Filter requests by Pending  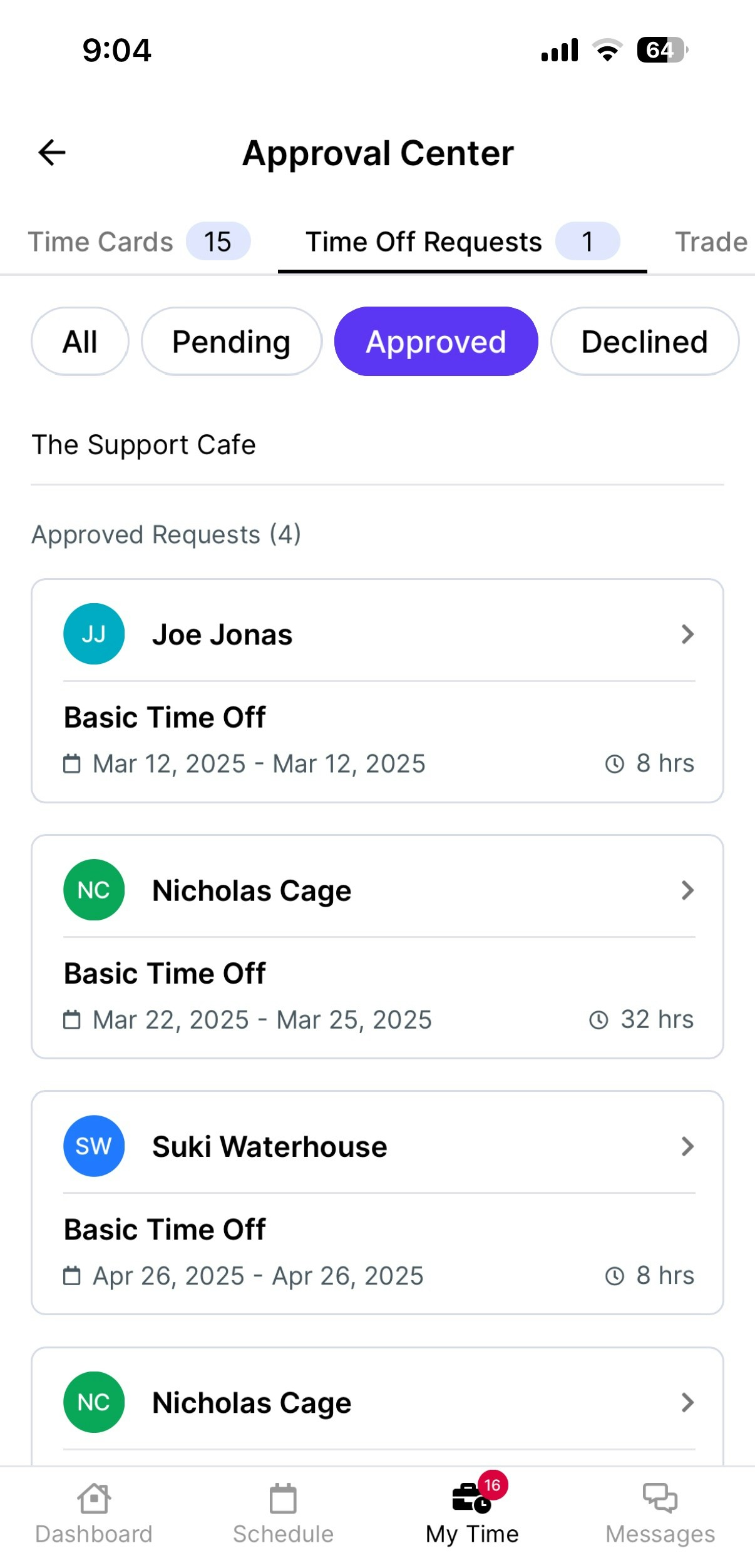(231, 342)
